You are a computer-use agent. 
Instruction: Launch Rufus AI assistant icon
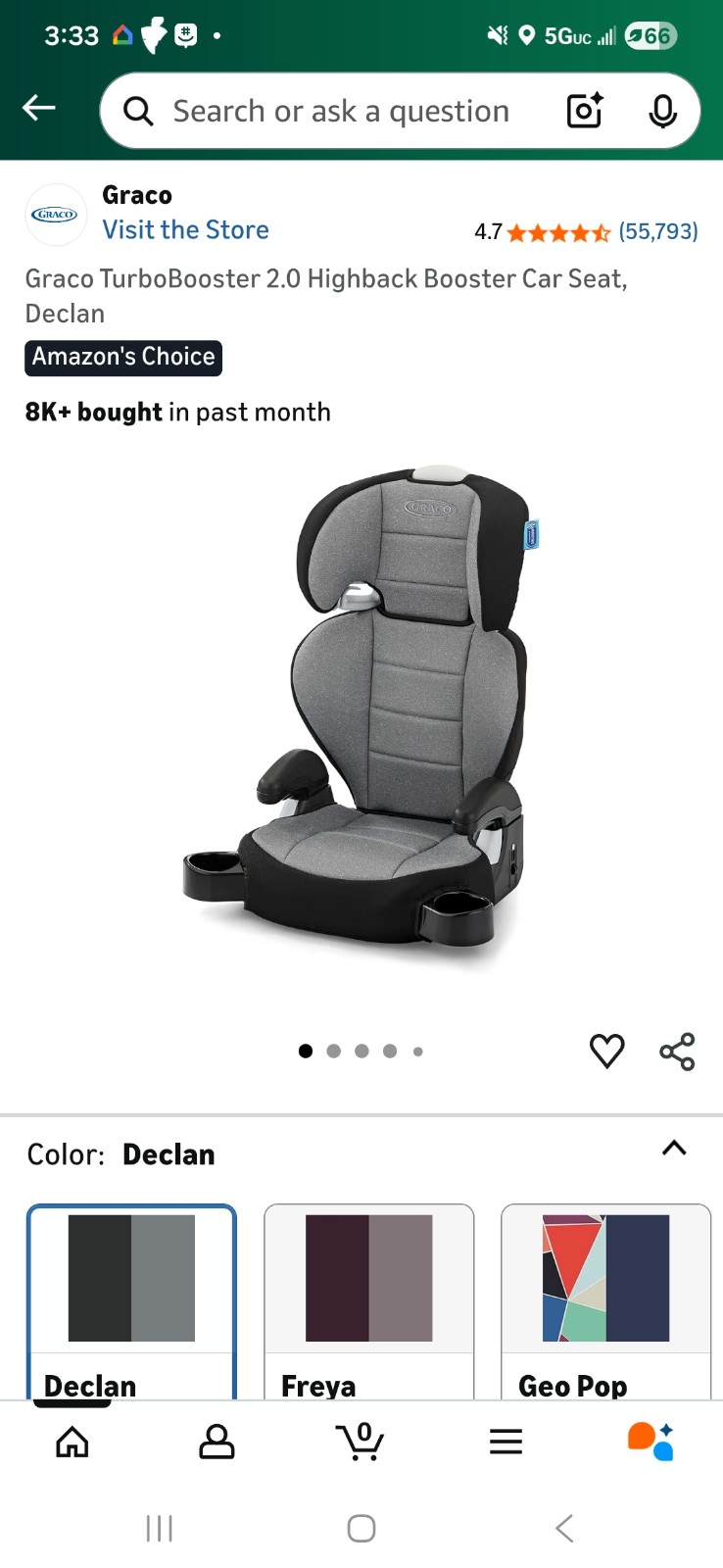coord(651,1439)
